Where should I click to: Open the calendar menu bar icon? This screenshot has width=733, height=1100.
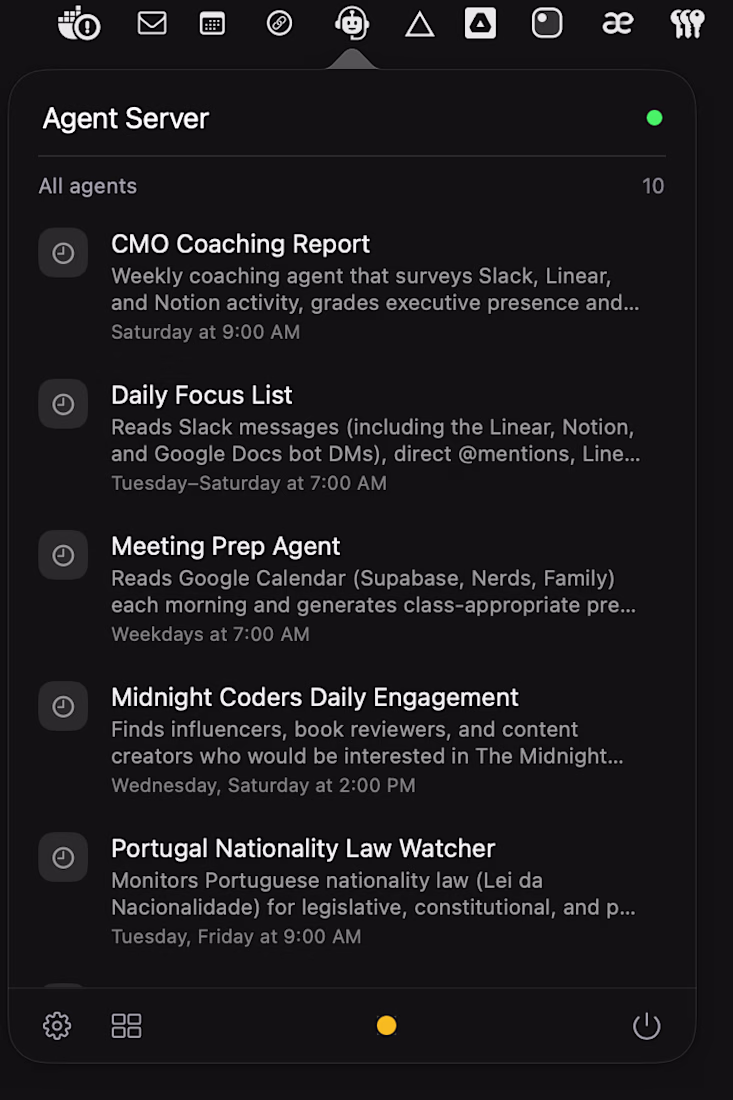click(x=212, y=24)
